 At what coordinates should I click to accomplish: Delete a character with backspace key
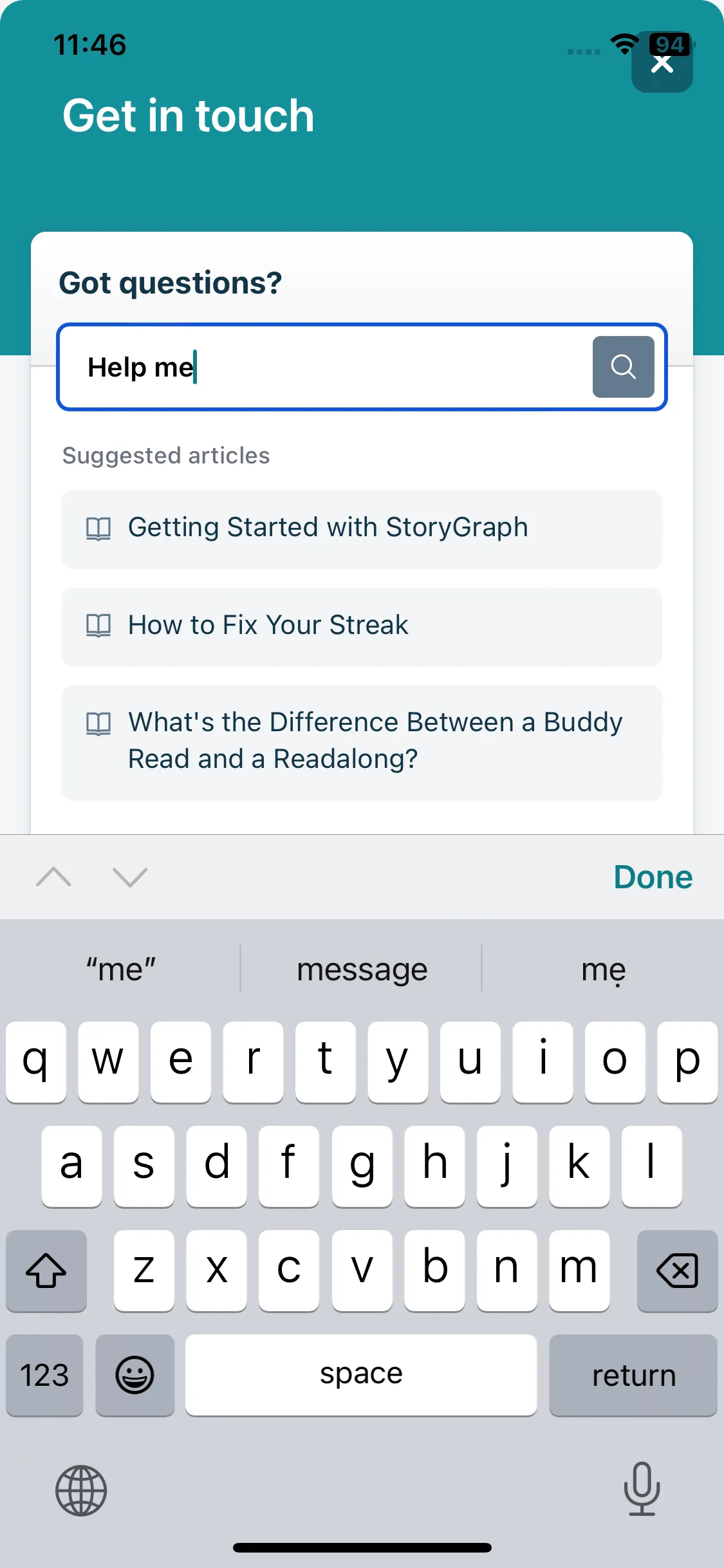coord(677,1271)
